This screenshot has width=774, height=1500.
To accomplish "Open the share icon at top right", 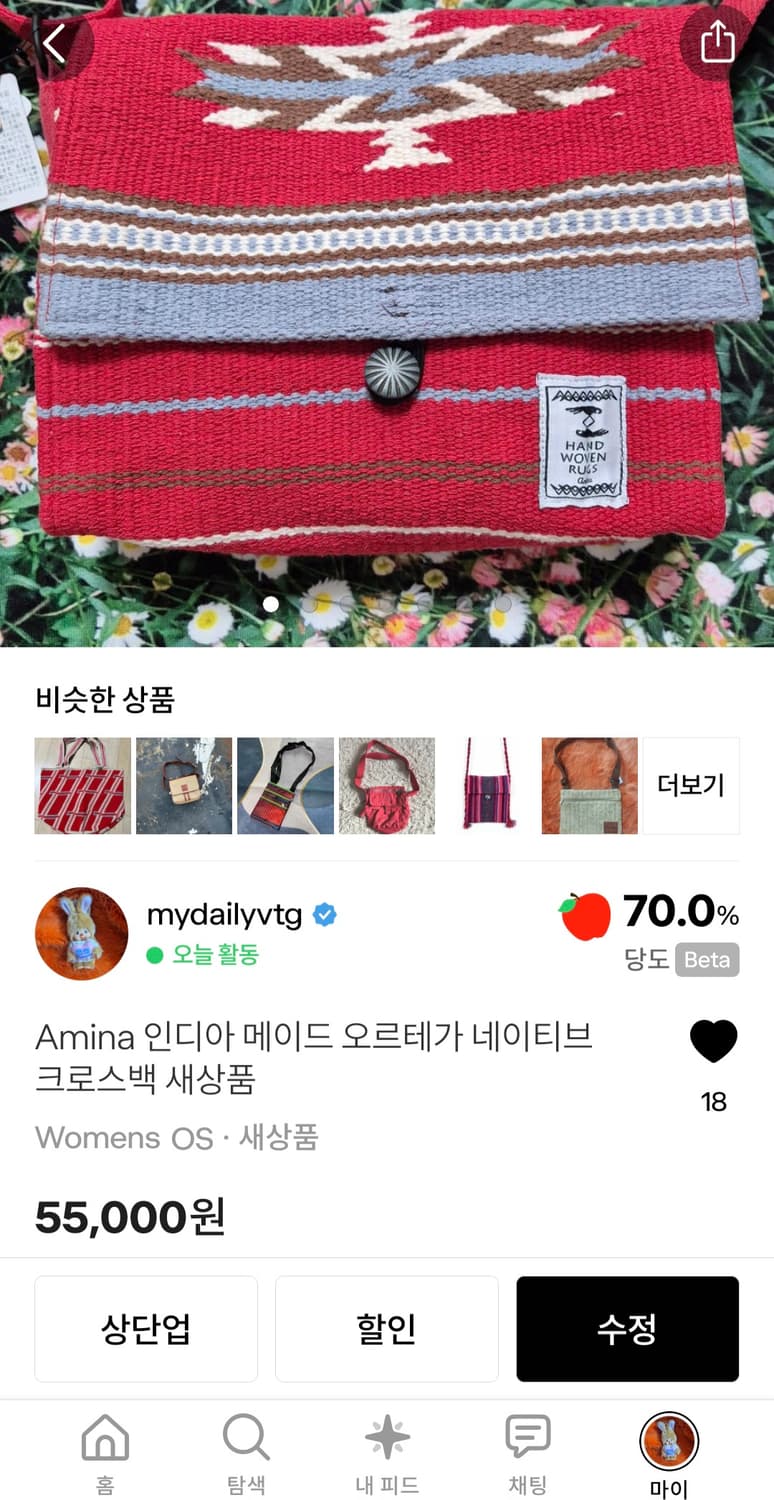I will coord(717,43).
